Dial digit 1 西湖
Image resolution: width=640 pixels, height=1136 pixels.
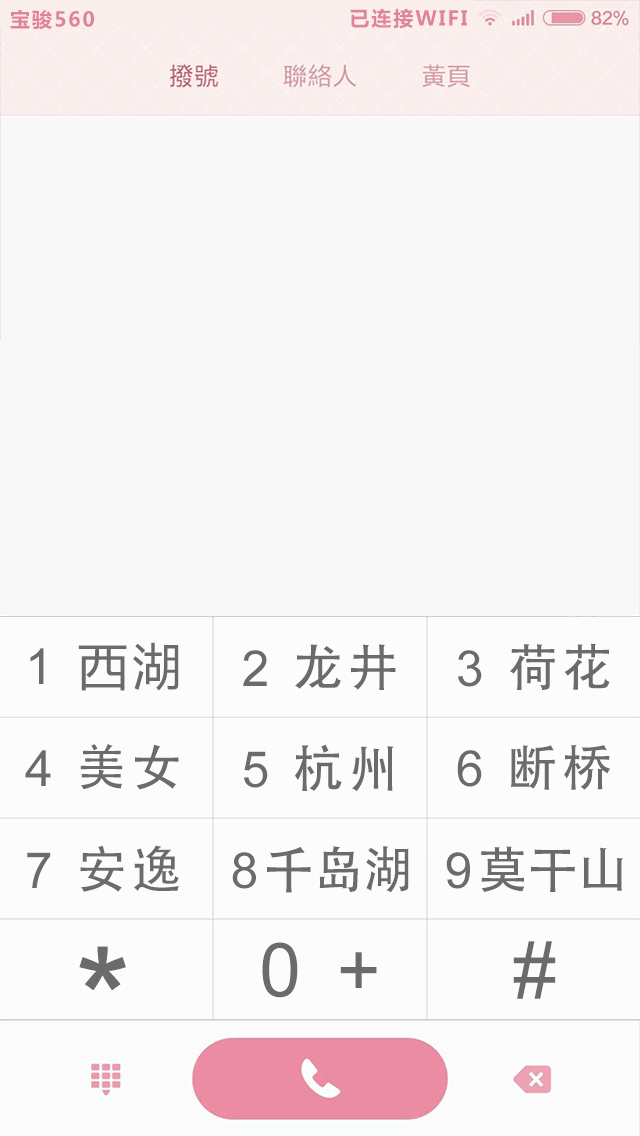click(106, 667)
